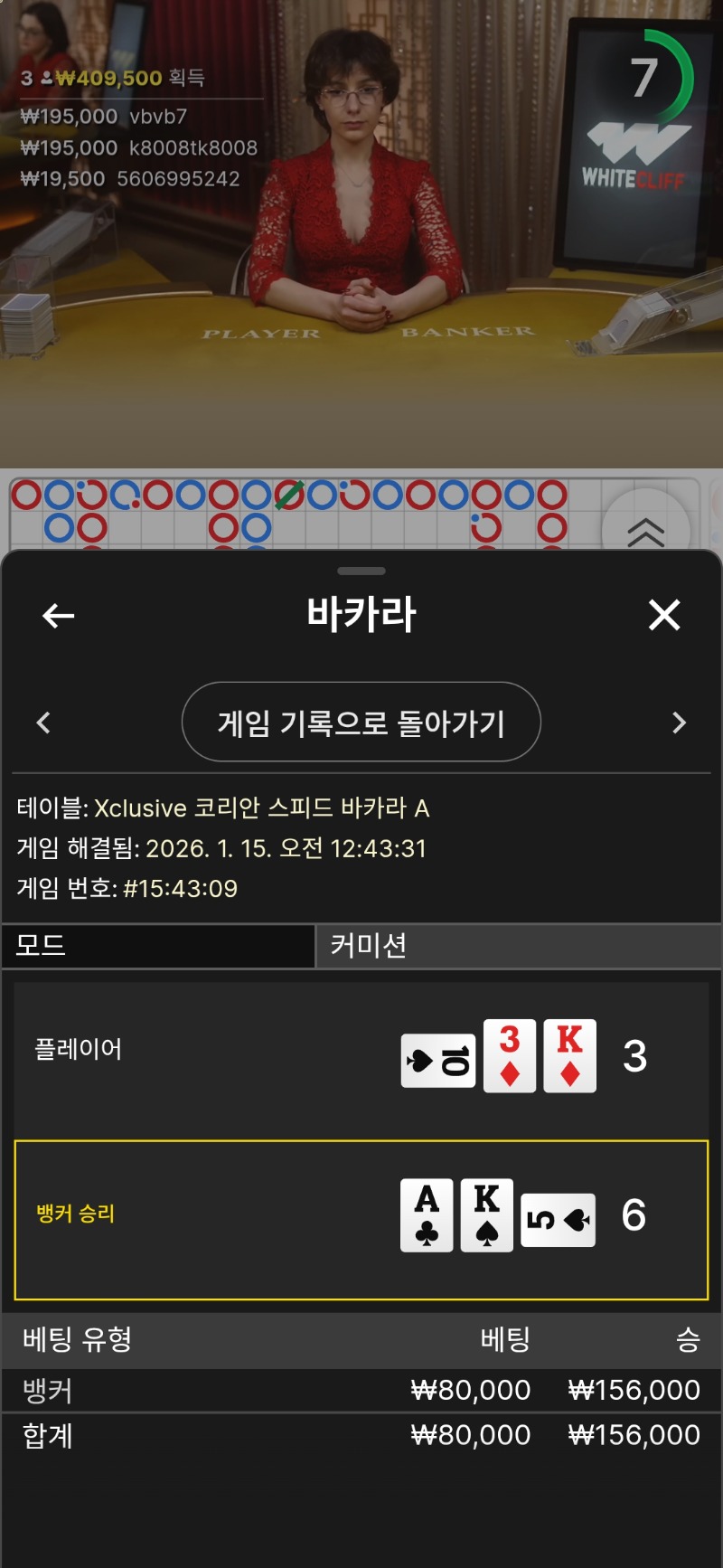
Task: Go back using the arrow beside 바카라
Action: 59,616
